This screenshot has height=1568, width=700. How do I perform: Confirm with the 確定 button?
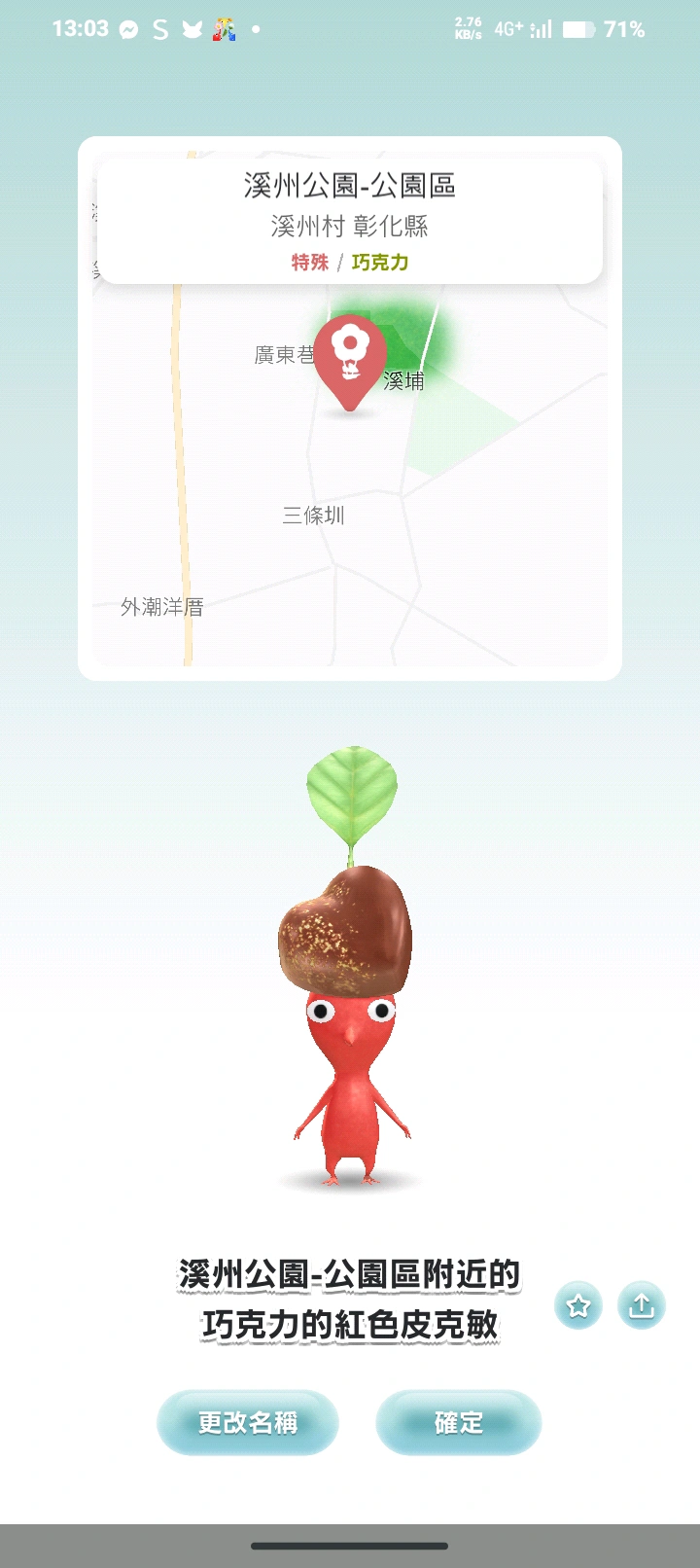(458, 1423)
